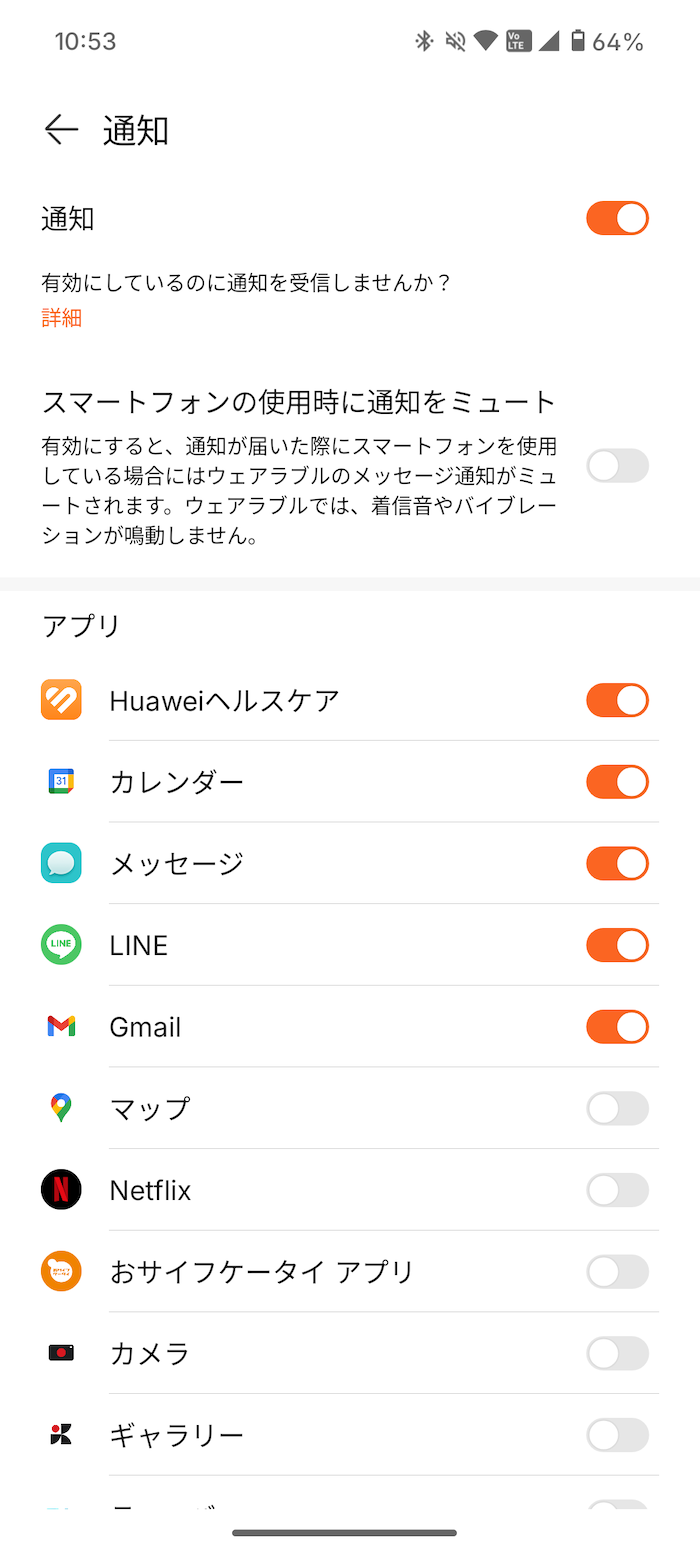Enable マップ notifications

point(617,1109)
